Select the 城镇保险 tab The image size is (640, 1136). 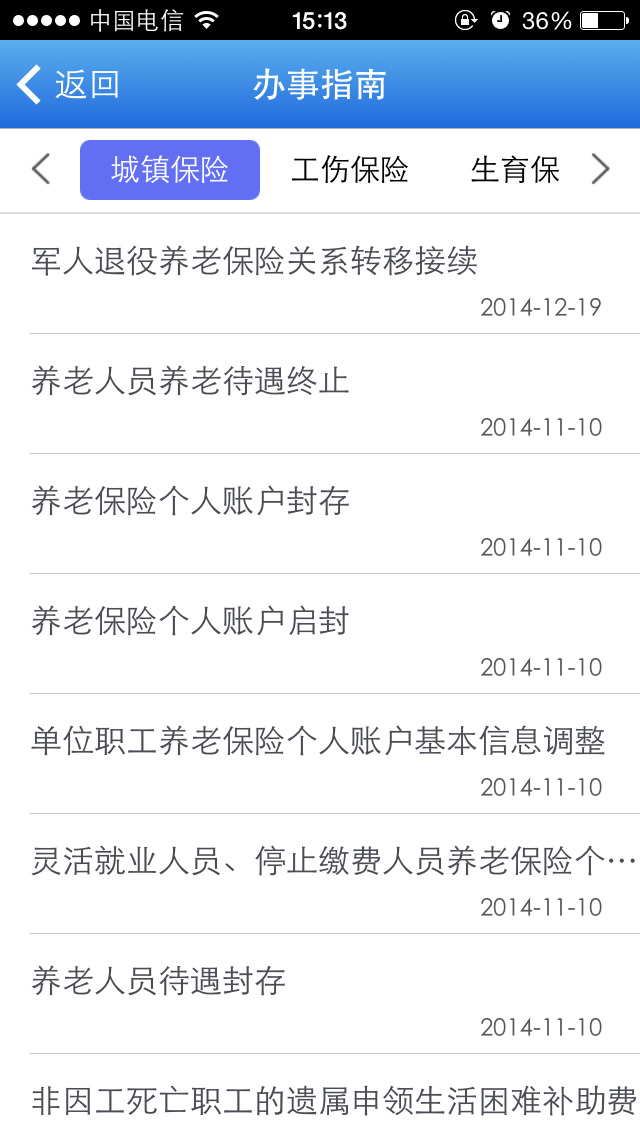point(170,170)
